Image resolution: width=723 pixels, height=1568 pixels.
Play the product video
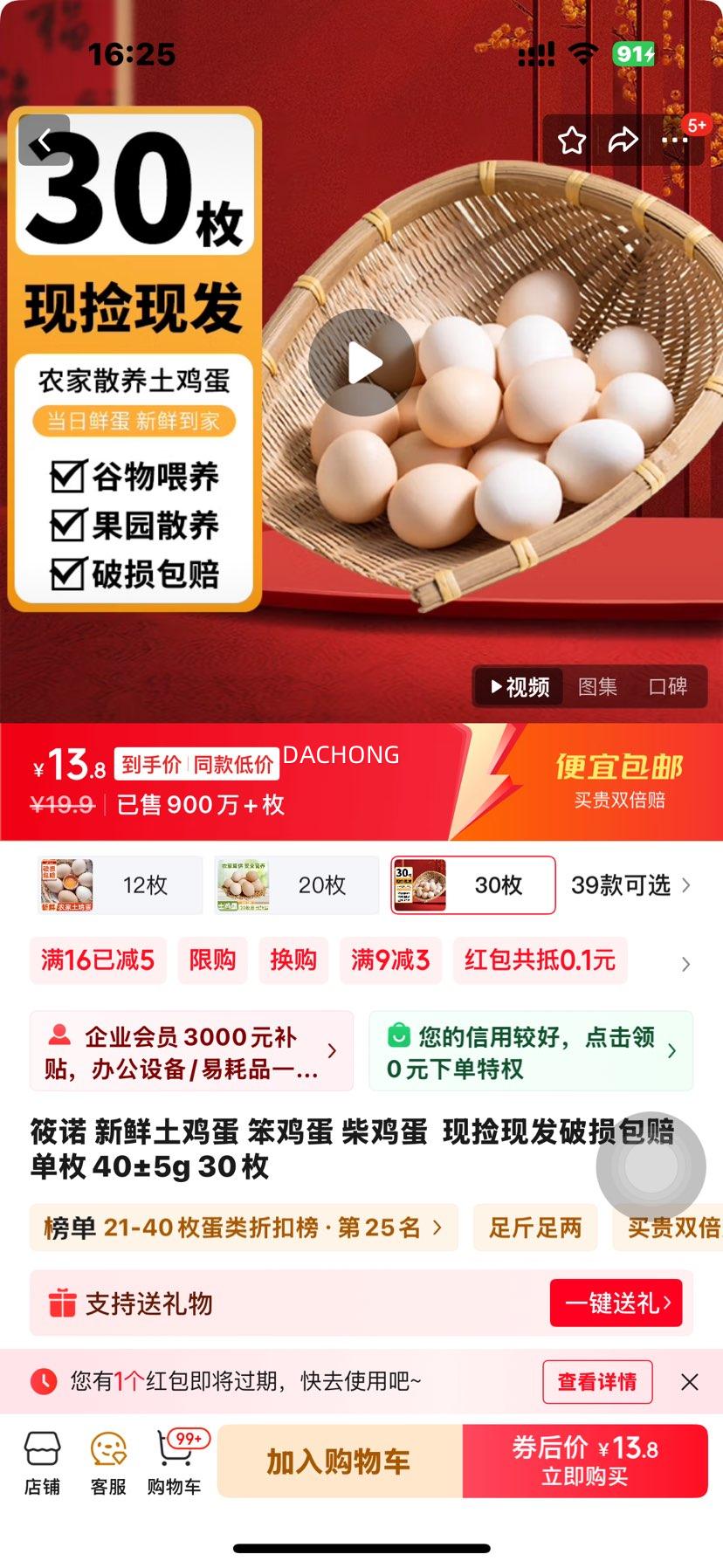pos(362,362)
